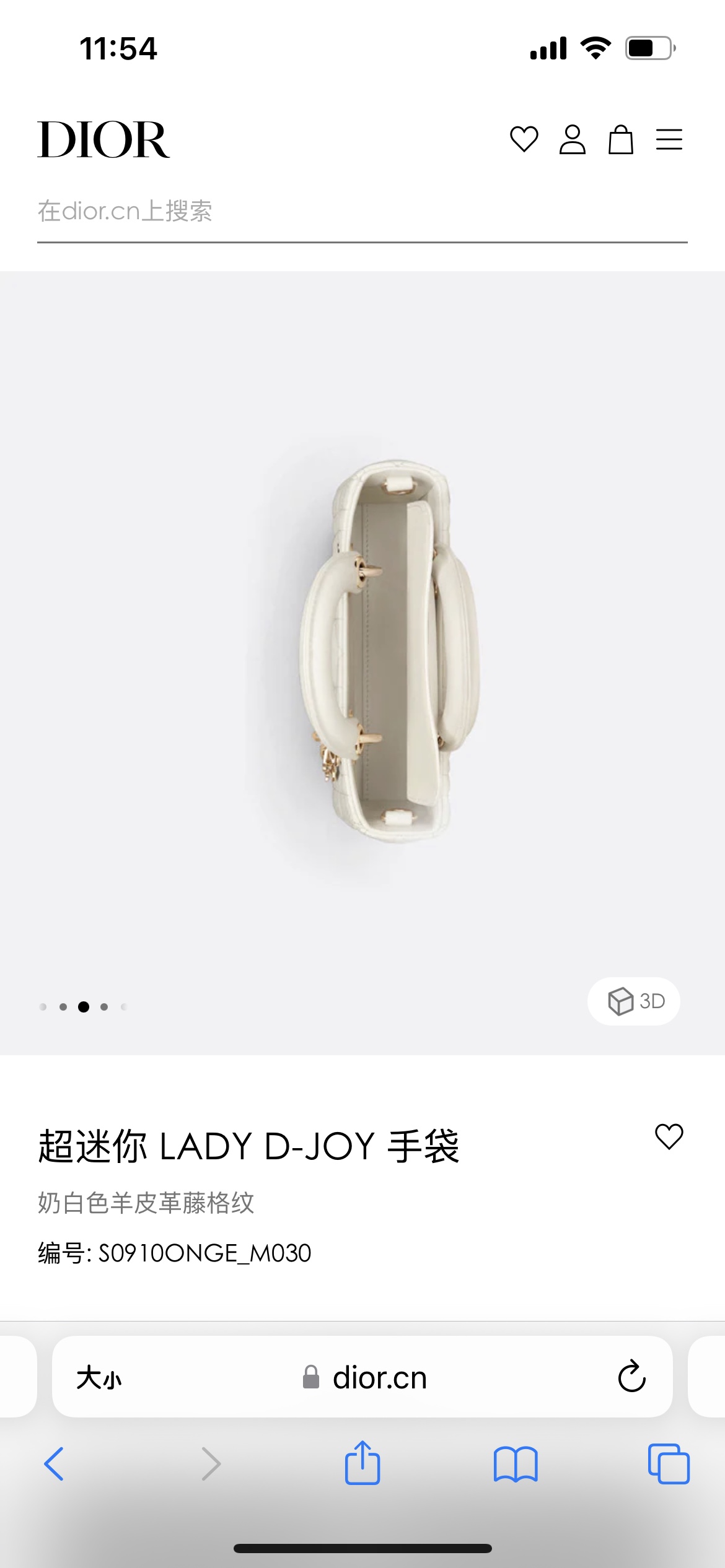Add Lady D-Joy bag to favorites
725x1568 pixels.
coord(669,1137)
